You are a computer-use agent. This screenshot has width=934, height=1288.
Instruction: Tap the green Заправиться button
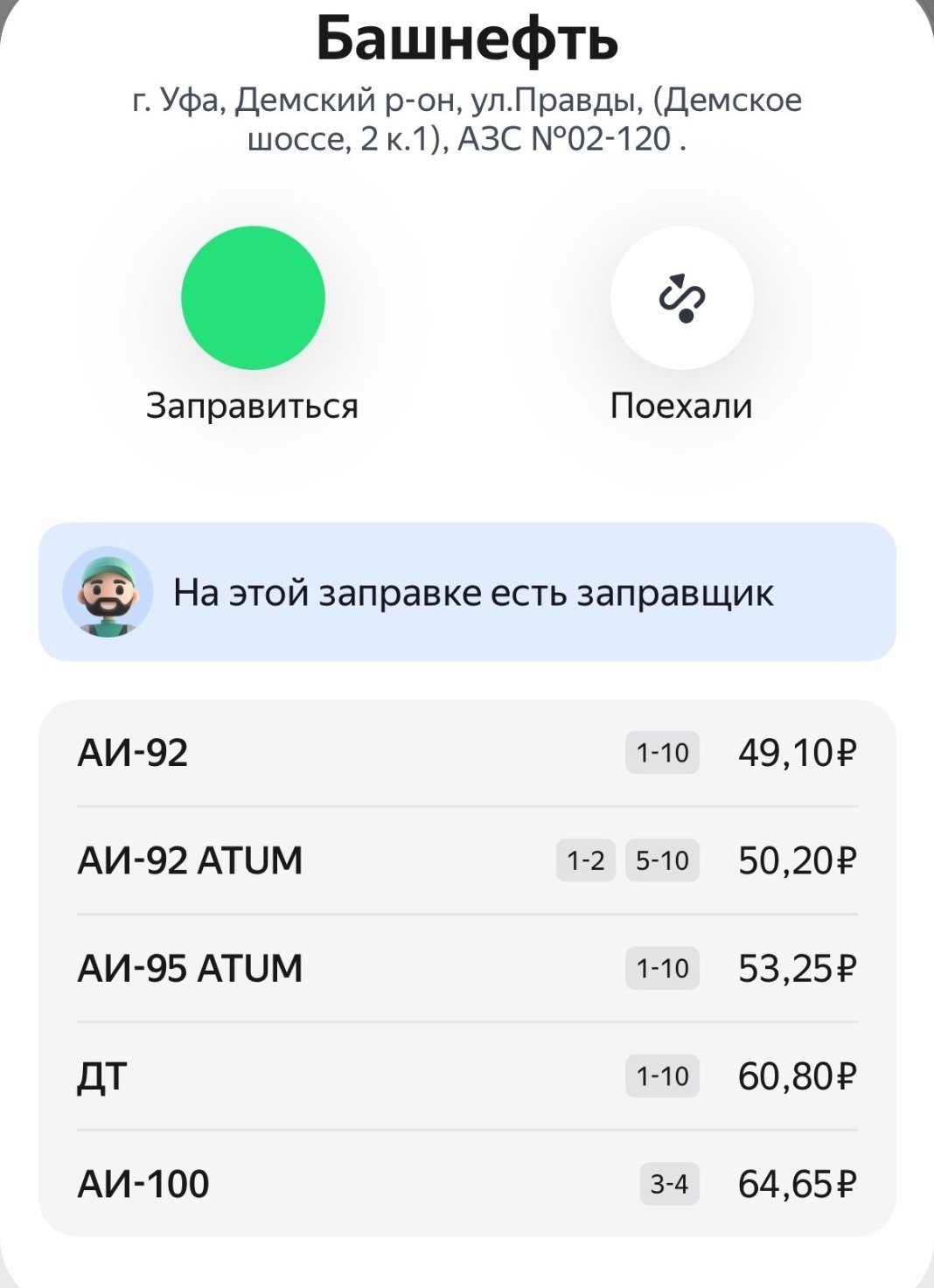tap(253, 298)
